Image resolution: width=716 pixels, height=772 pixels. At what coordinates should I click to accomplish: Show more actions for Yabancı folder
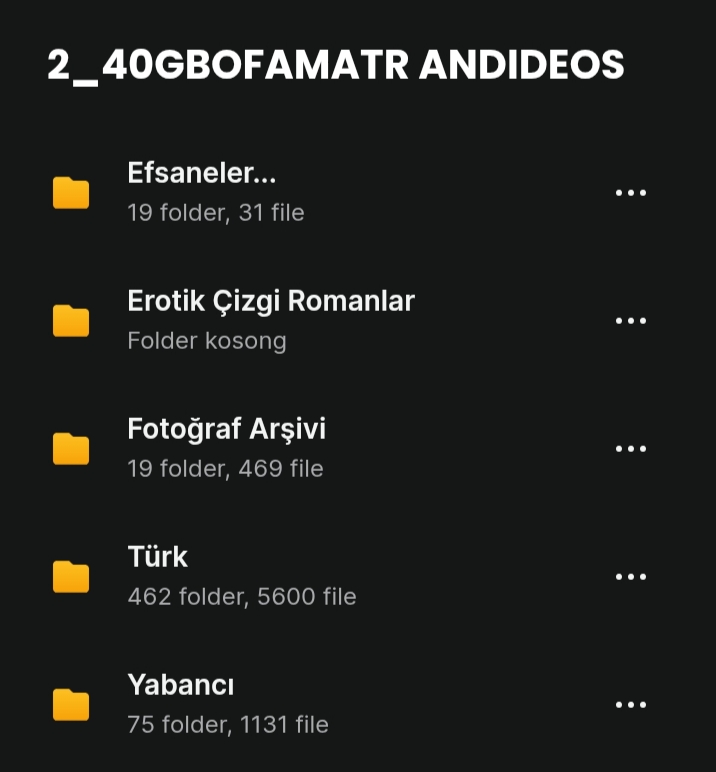click(x=630, y=705)
